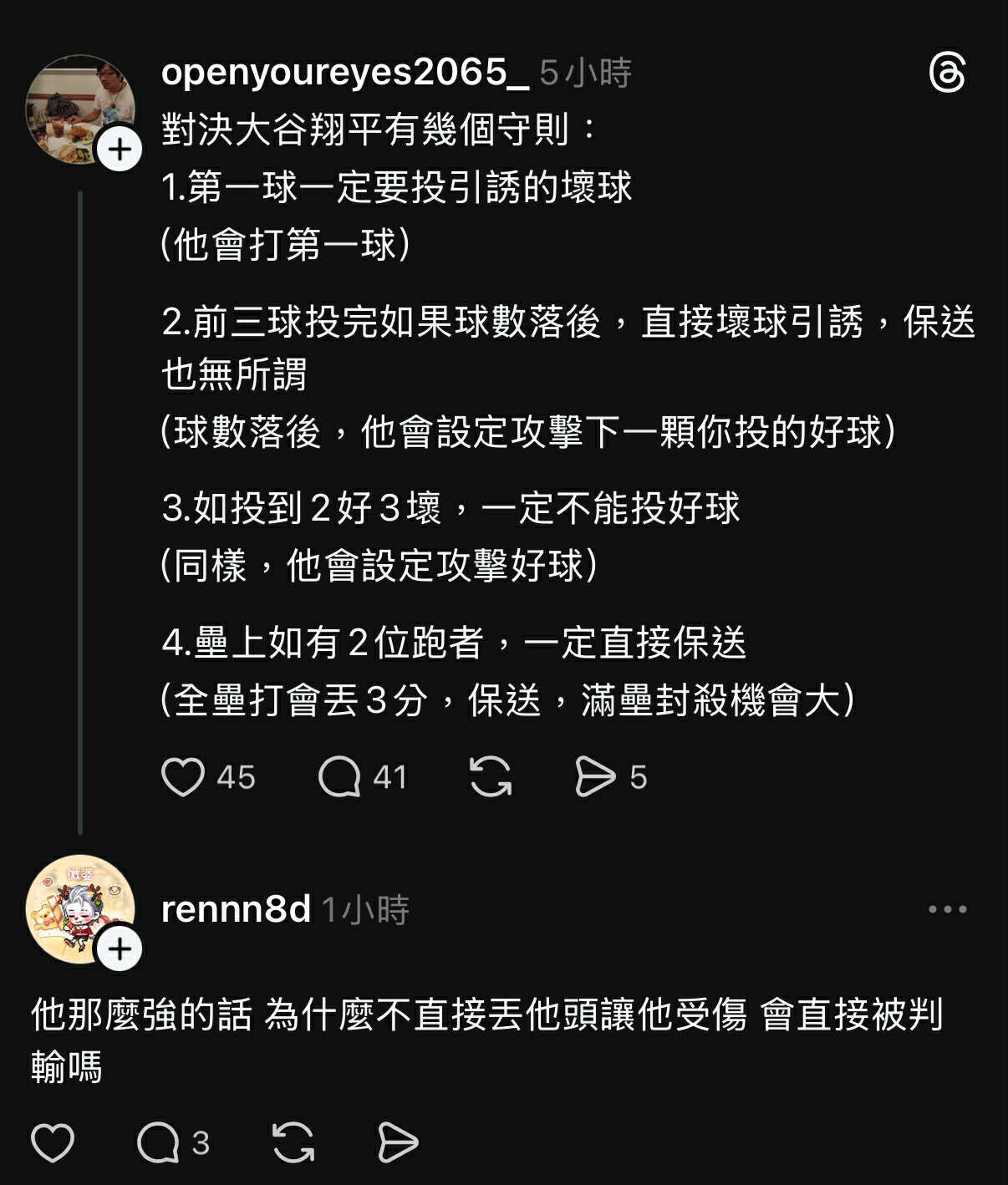Repost openyoureyes2065_'s post
Screen dimensions: 1008x1185
(x=491, y=777)
